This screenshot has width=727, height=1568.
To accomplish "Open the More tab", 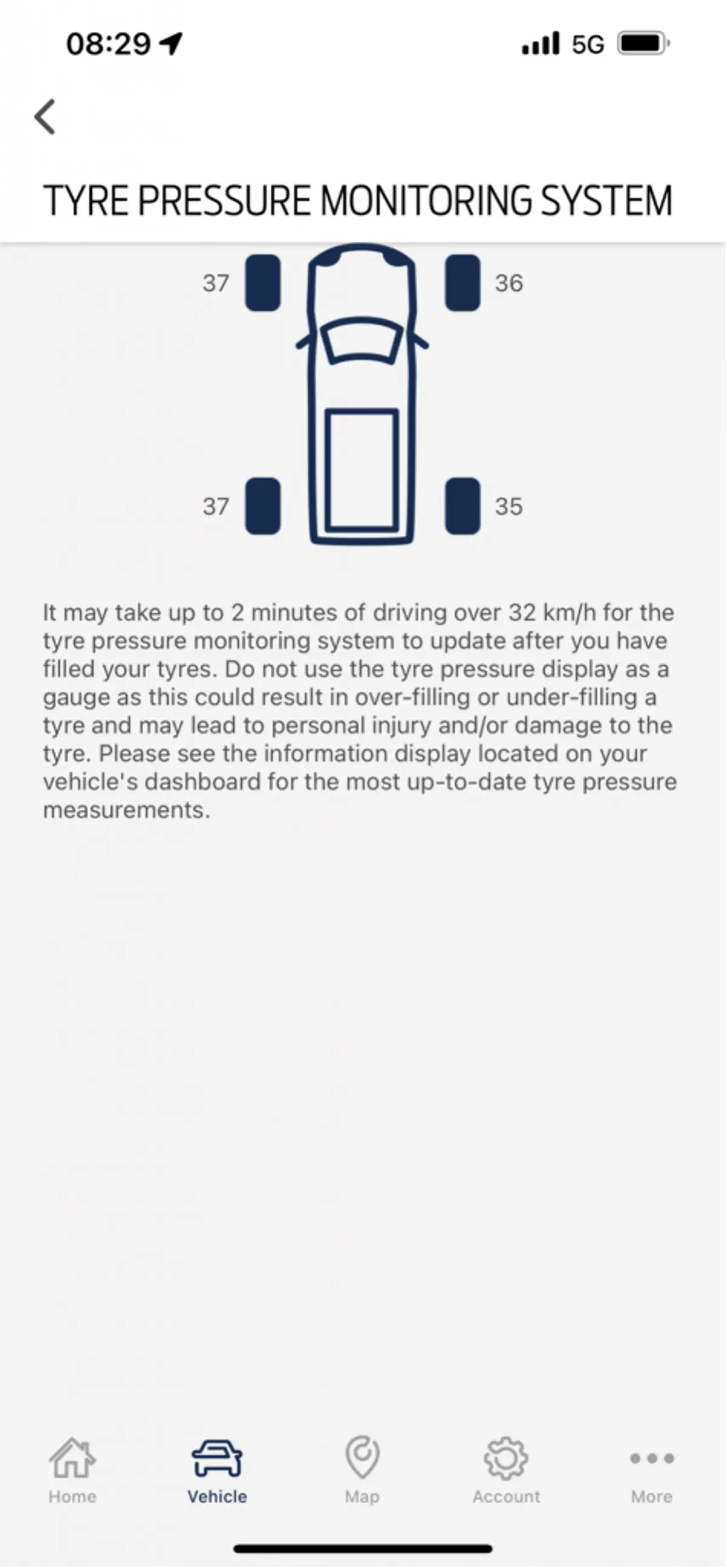I will [x=651, y=1470].
